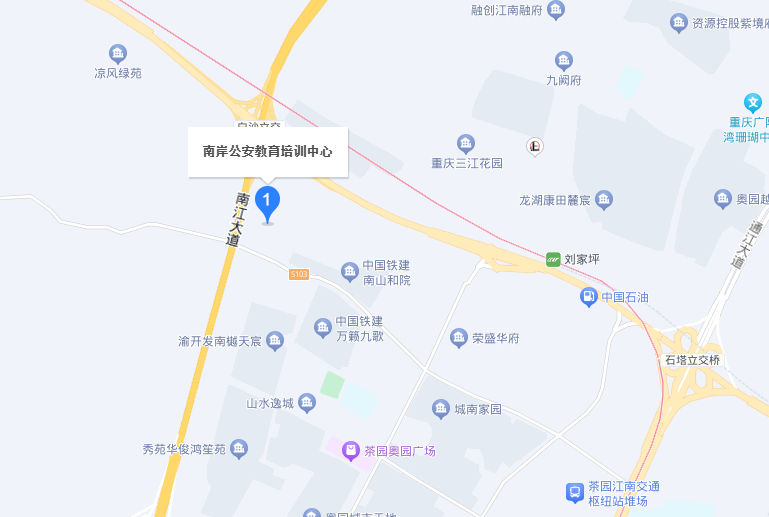The height and width of the screenshot is (517, 769).
Task: Select the 刘家坪 metro station icon
Action: click(553, 259)
